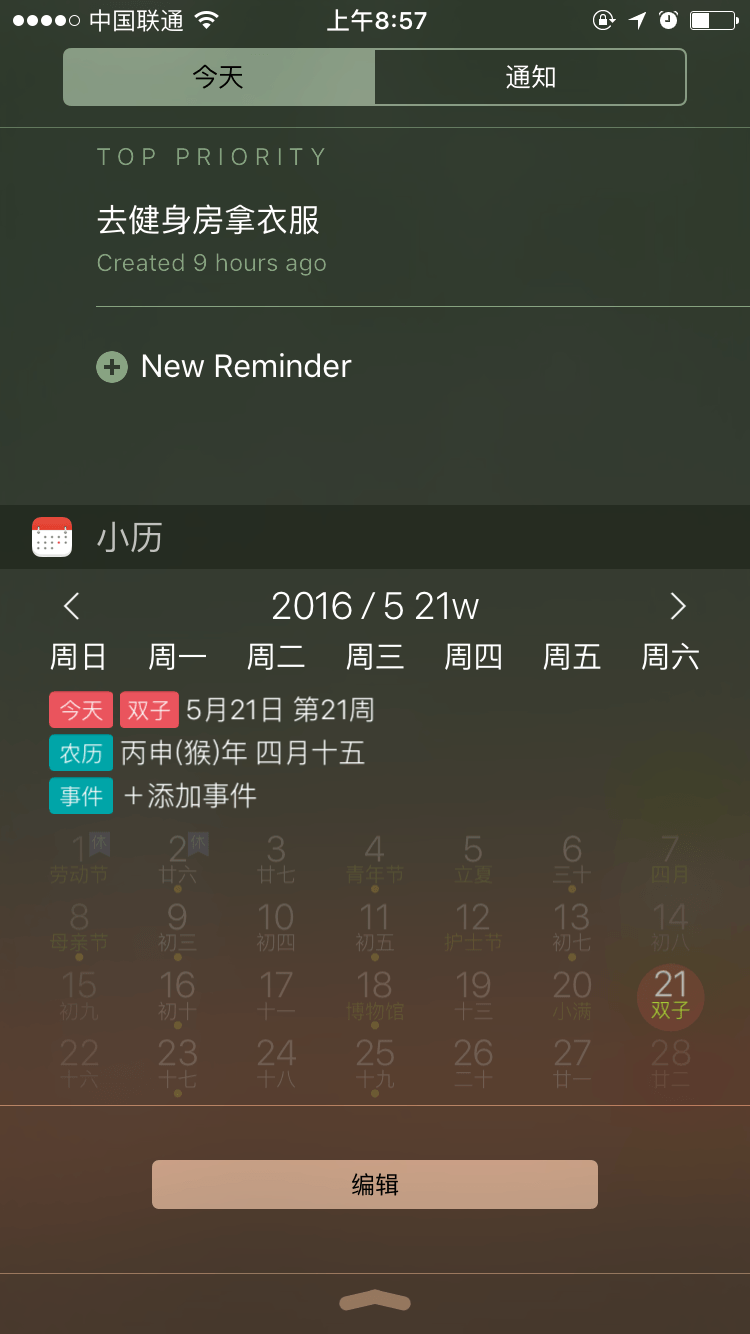Select May 25 in the calendar

374,1062
